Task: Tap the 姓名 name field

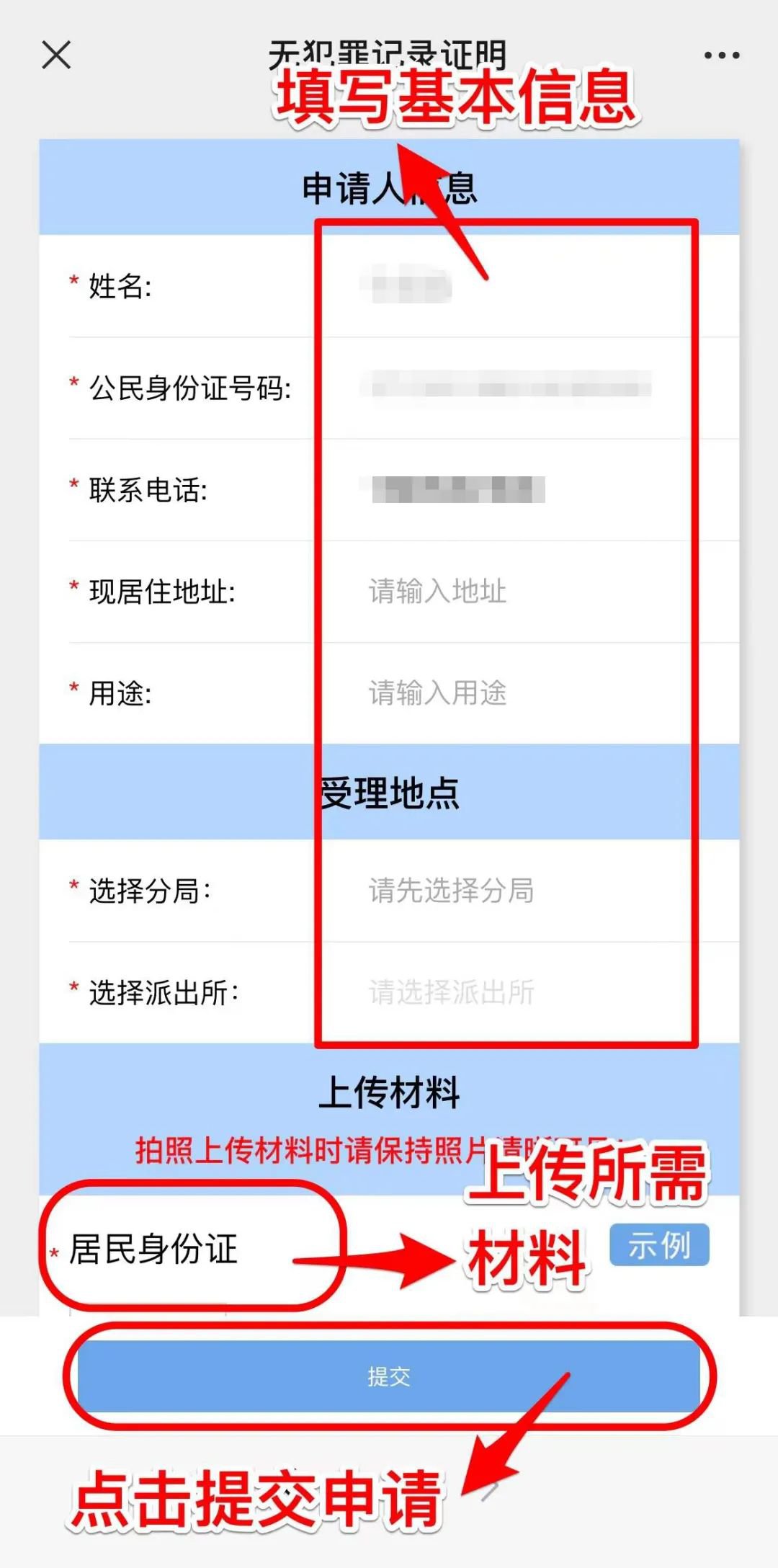Action: tap(504, 287)
